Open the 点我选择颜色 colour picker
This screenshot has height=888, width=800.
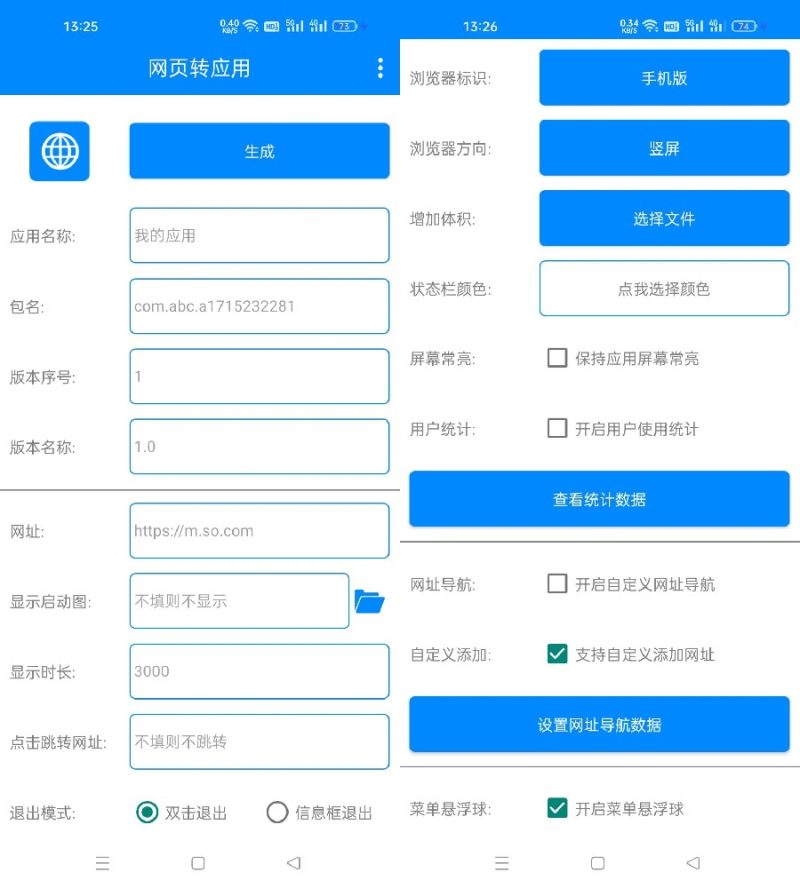(664, 289)
